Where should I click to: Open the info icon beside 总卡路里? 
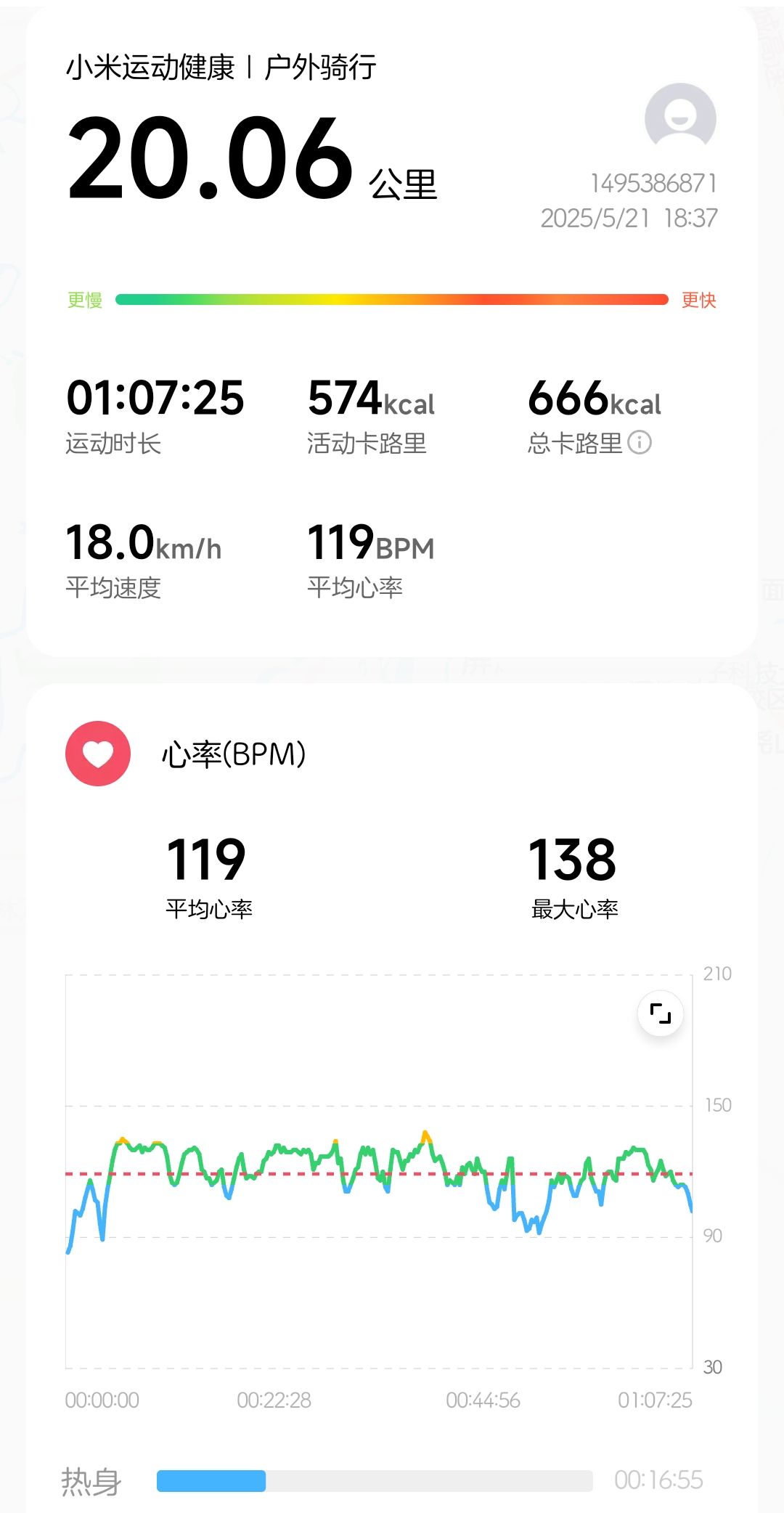tap(640, 442)
